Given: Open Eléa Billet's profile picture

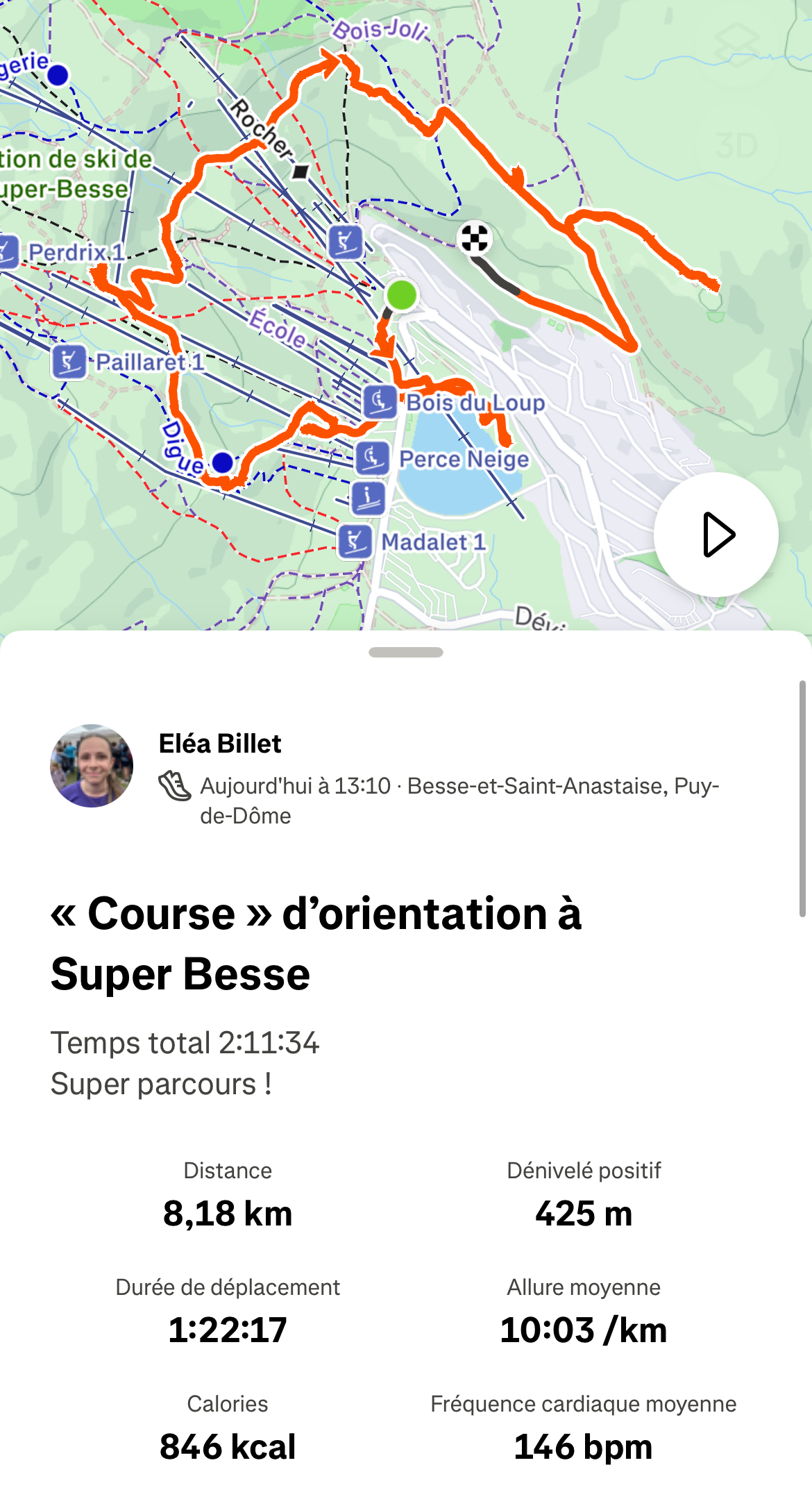Looking at the screenshot, I should [92, 766].
